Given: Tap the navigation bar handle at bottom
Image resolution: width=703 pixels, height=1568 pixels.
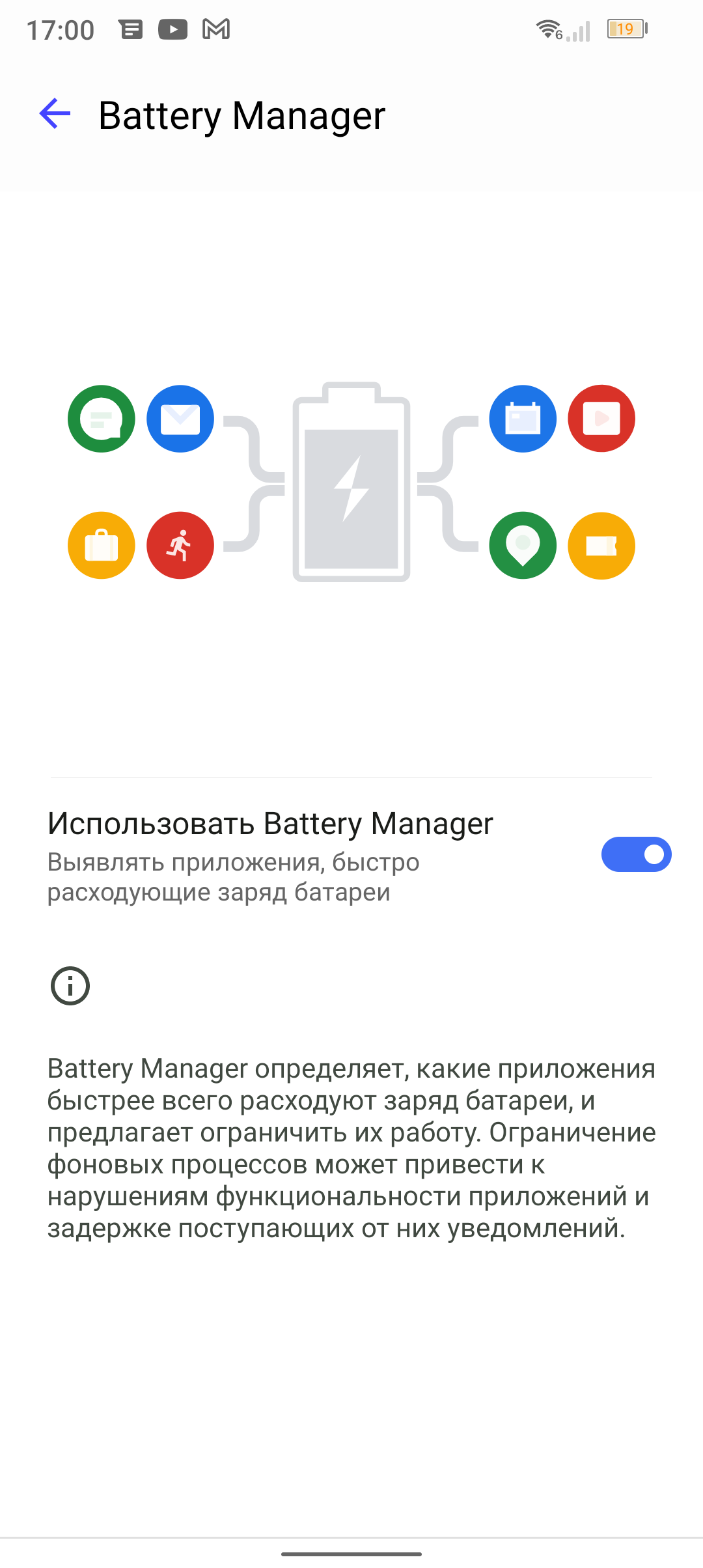Looking at the screenshot, I should point(351,1552).
